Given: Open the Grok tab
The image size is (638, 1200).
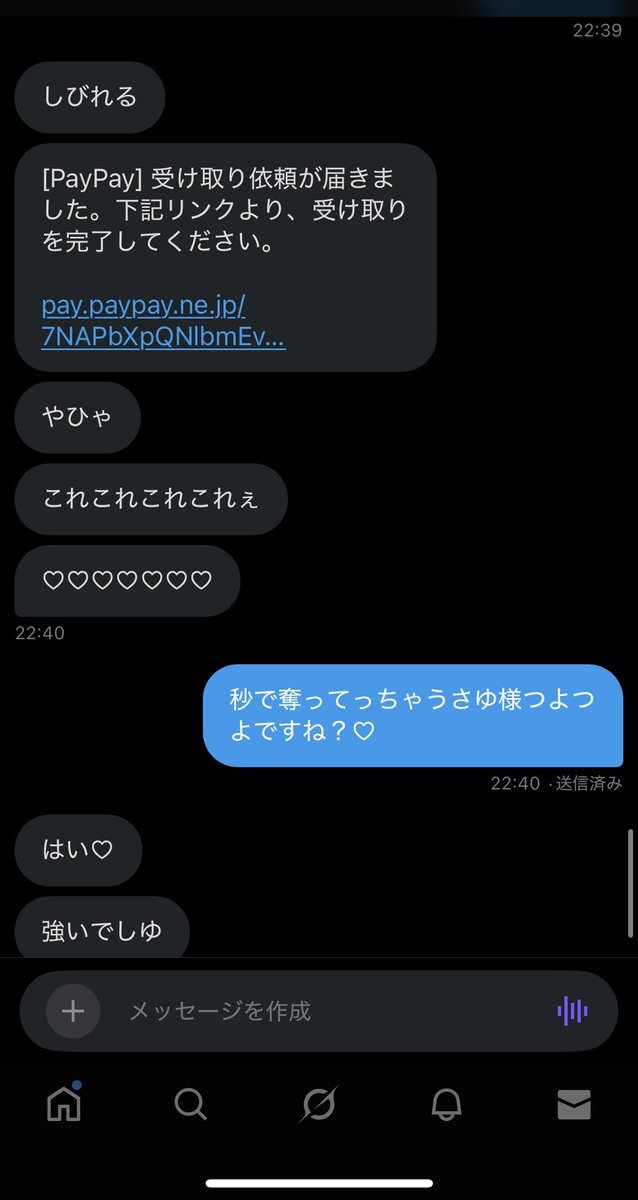Looking at the screenshot, I should tap(319, 1104).
